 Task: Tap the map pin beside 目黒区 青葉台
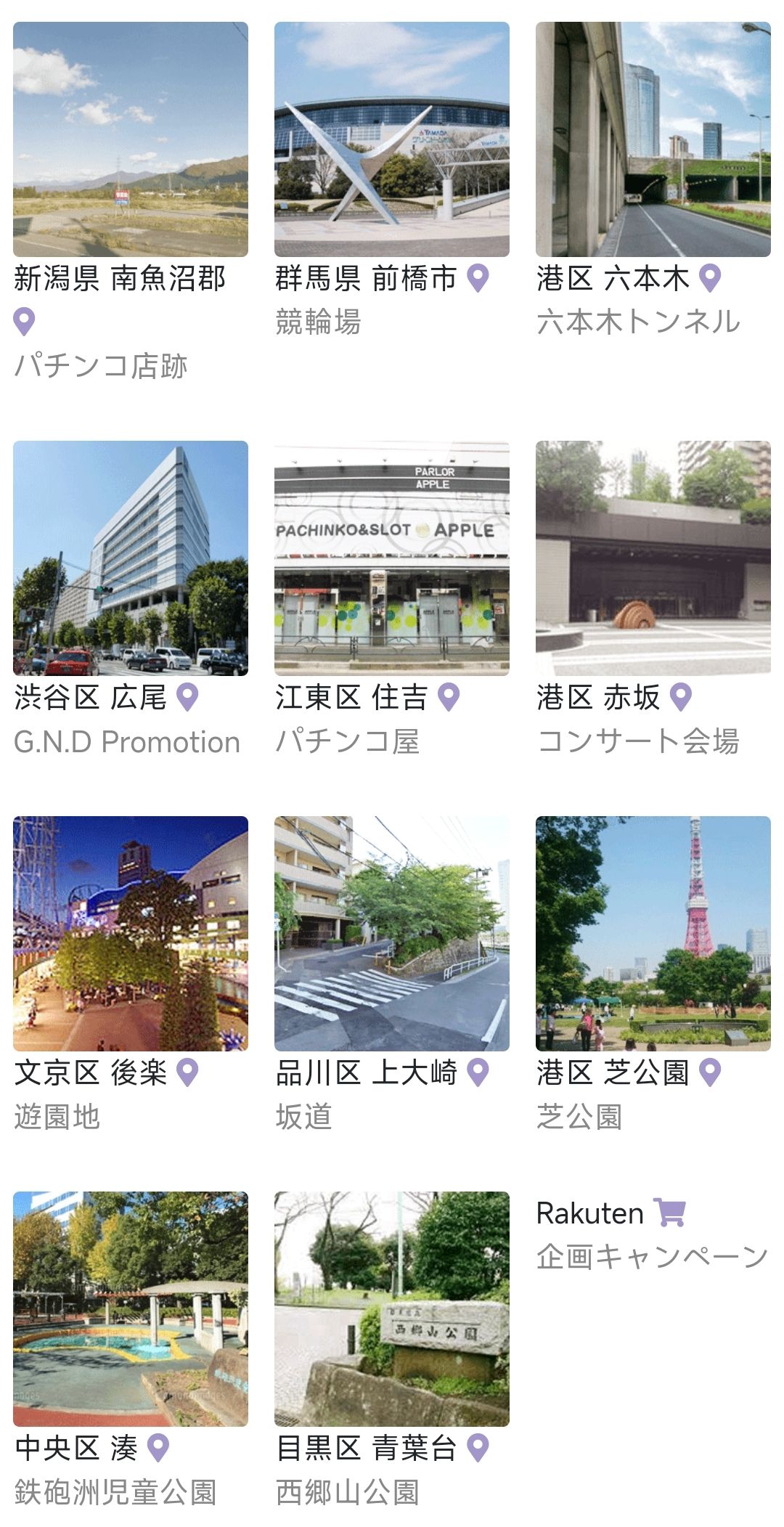pyautogui.click(x=478, y=1448)
